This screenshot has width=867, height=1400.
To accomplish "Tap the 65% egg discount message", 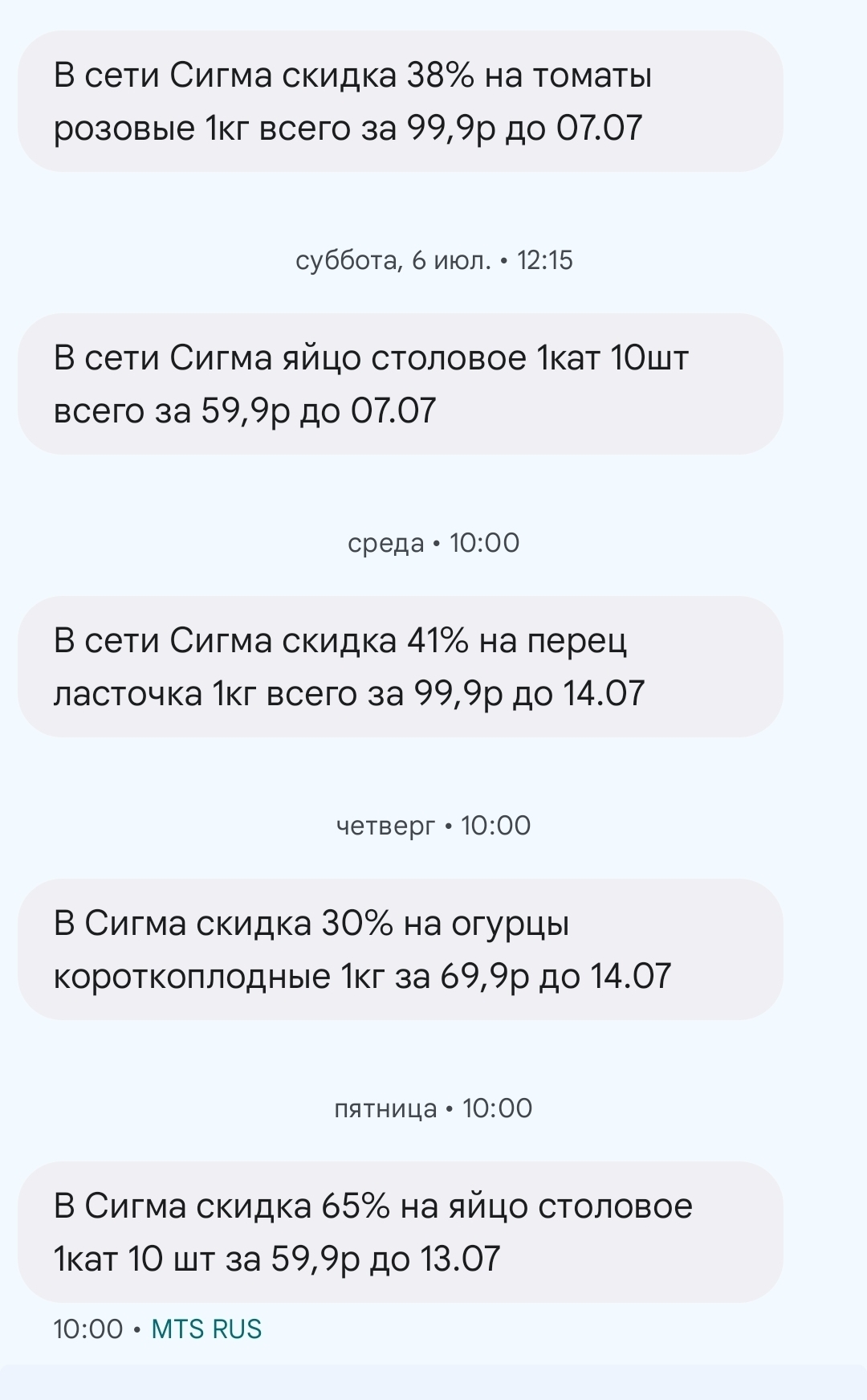I will (400, 1232).
